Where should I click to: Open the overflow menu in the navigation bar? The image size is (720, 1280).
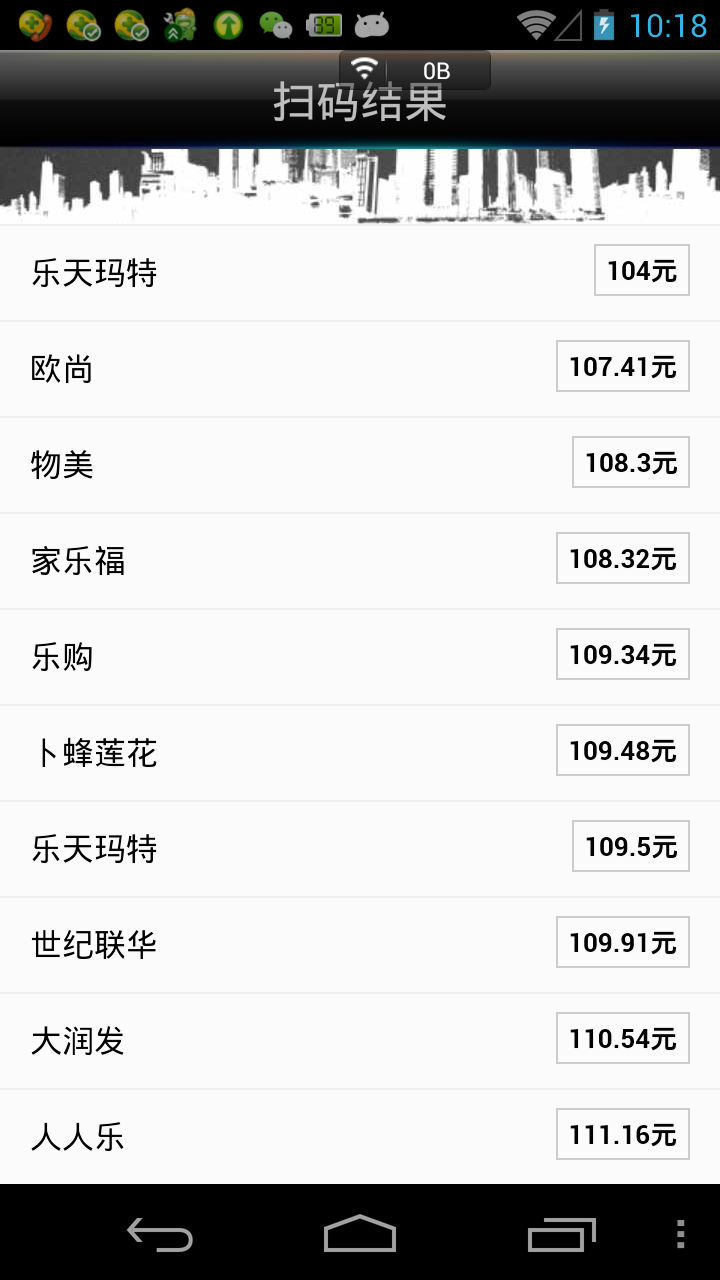pyautogui.click(x=681, y=1234)
